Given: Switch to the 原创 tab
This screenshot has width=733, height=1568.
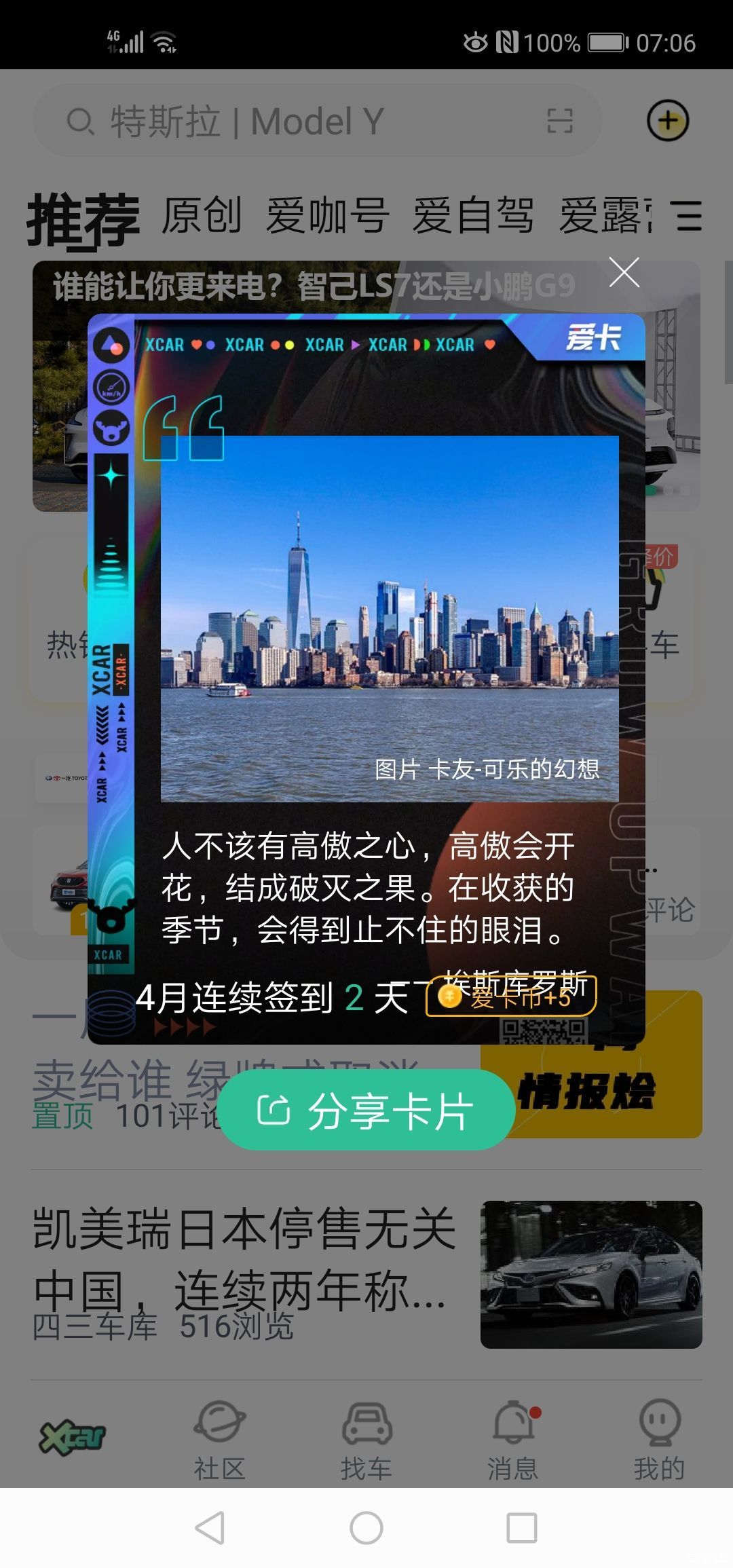Looking at the screenshot, I should pyautogui.click(x=202, y=217).
